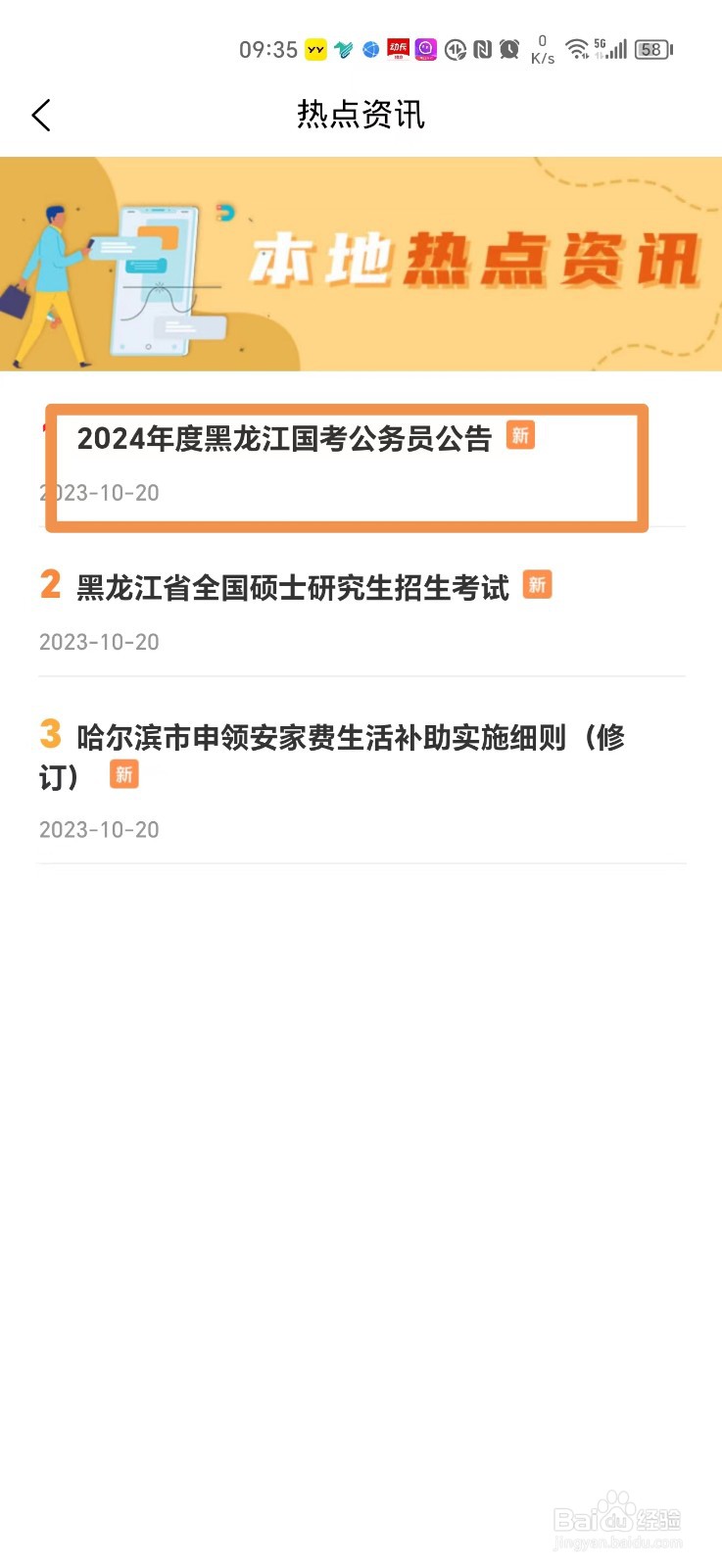722x1568 pixels.
Task: Tap the back arrow to leave 热点资讯
Action: tap(41, 115)
